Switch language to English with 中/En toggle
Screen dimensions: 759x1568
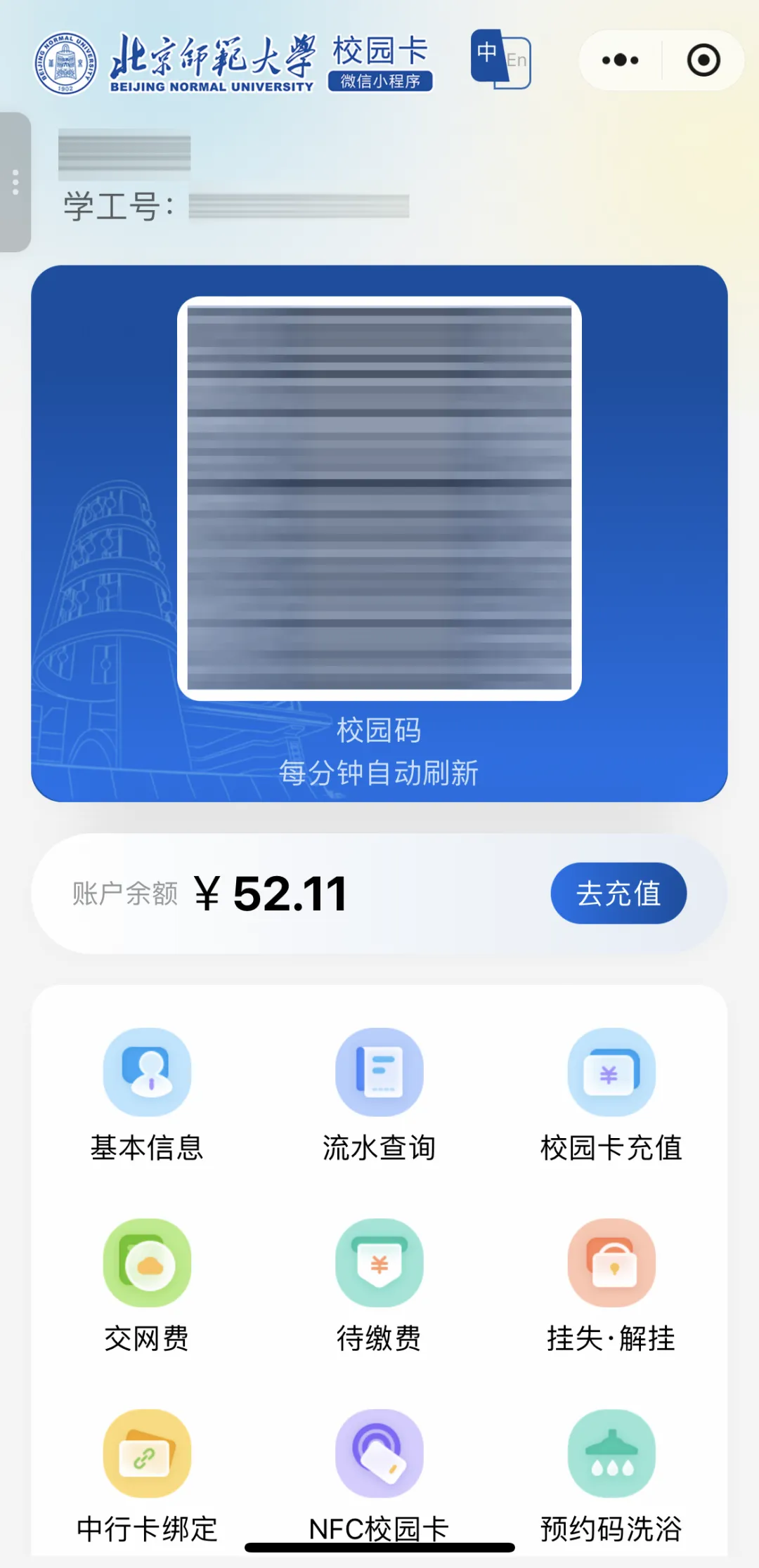point(500,61)
